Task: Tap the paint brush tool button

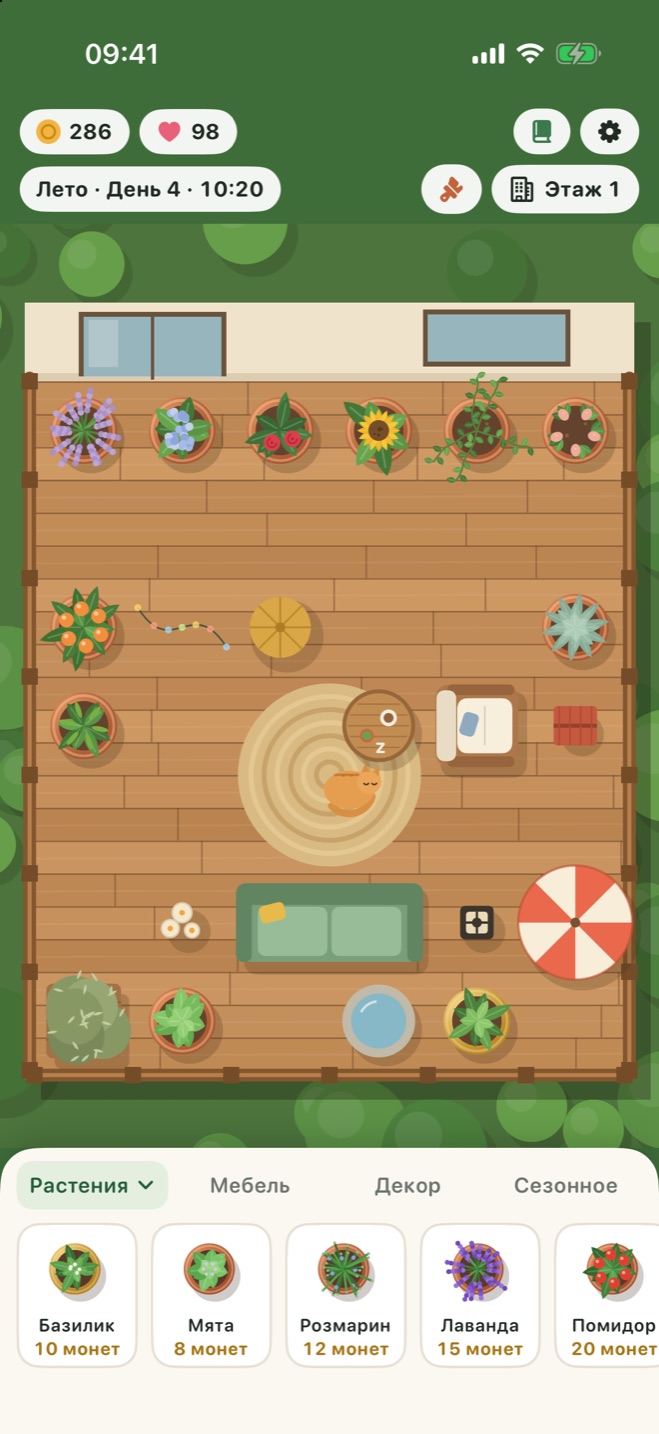Action: pyautogui.click(x=452, y=189)
